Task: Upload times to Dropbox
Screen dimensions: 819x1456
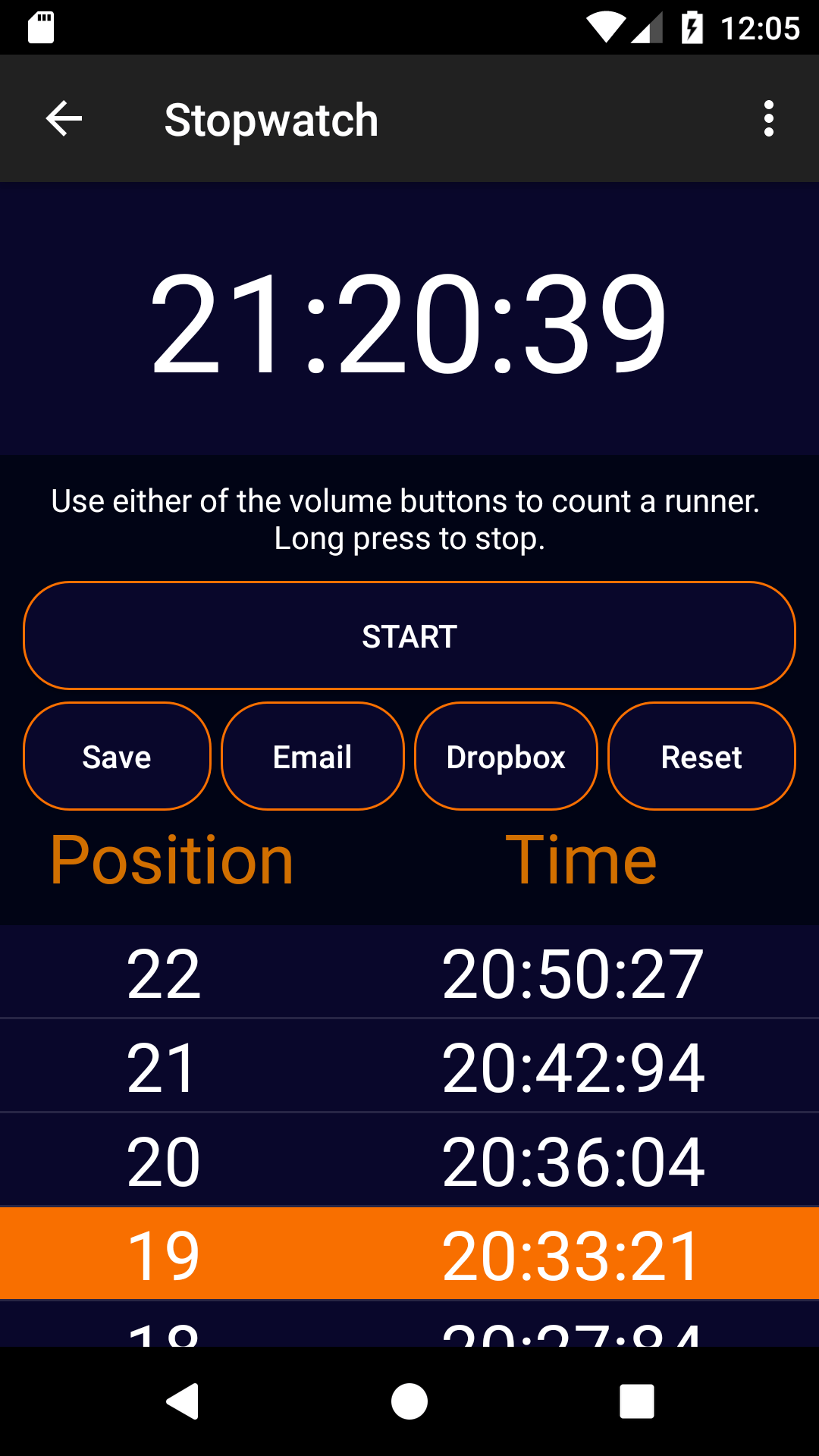Action: 506,756
